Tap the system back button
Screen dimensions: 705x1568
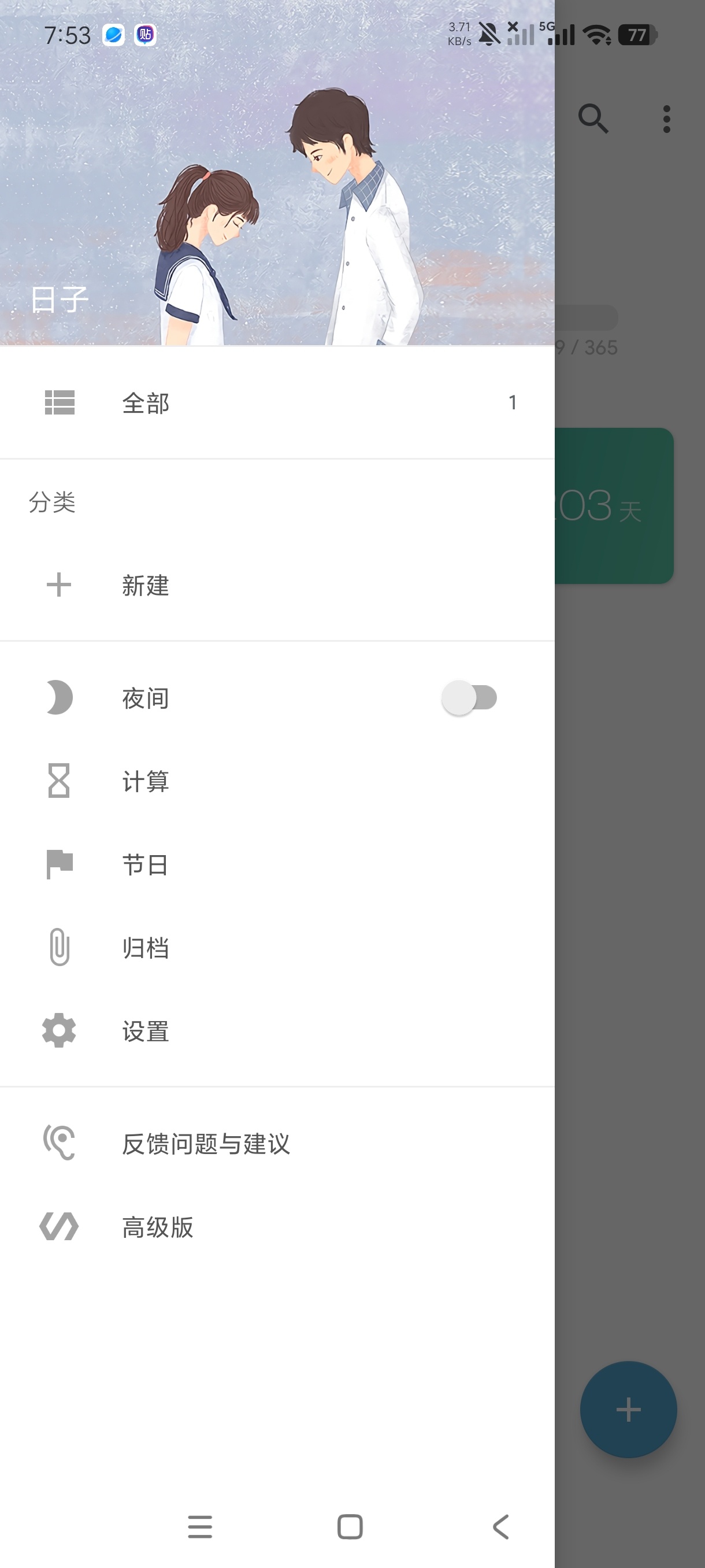point(500,1526)
